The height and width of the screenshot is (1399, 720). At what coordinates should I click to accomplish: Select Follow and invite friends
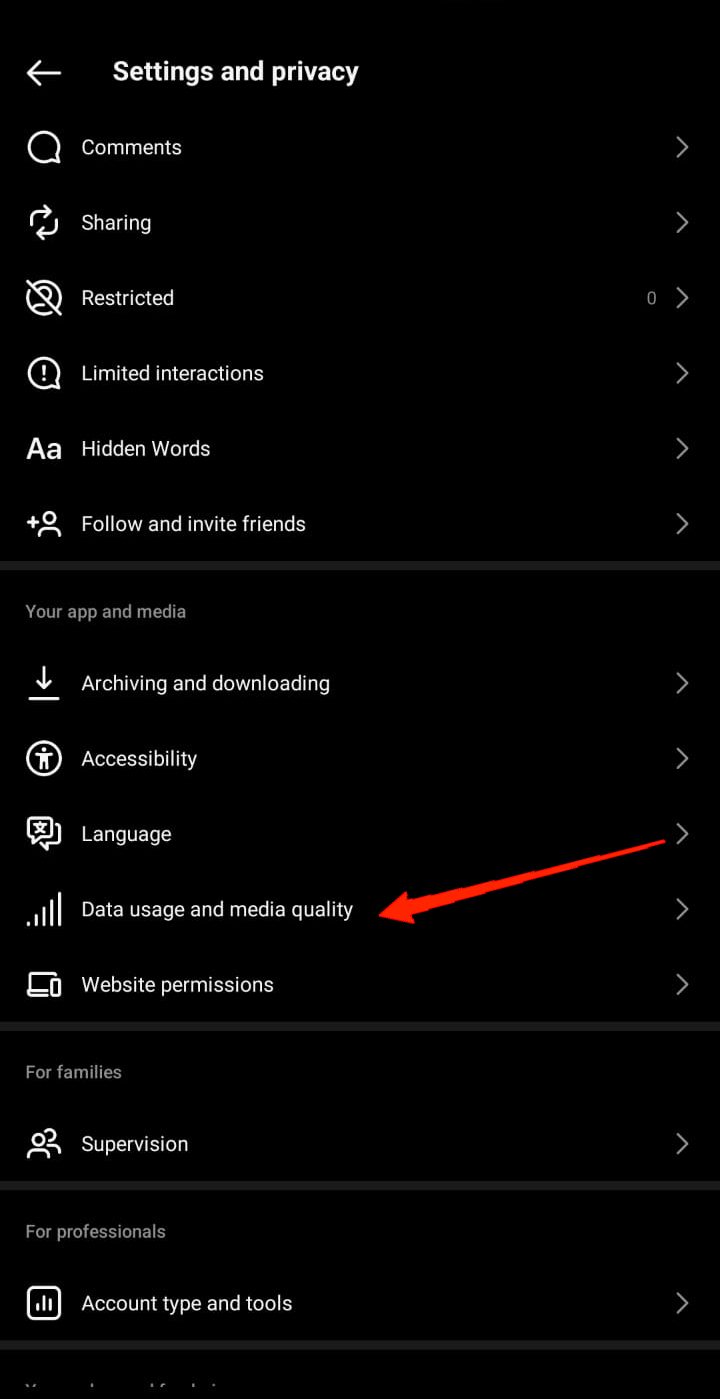click(360, 523)
